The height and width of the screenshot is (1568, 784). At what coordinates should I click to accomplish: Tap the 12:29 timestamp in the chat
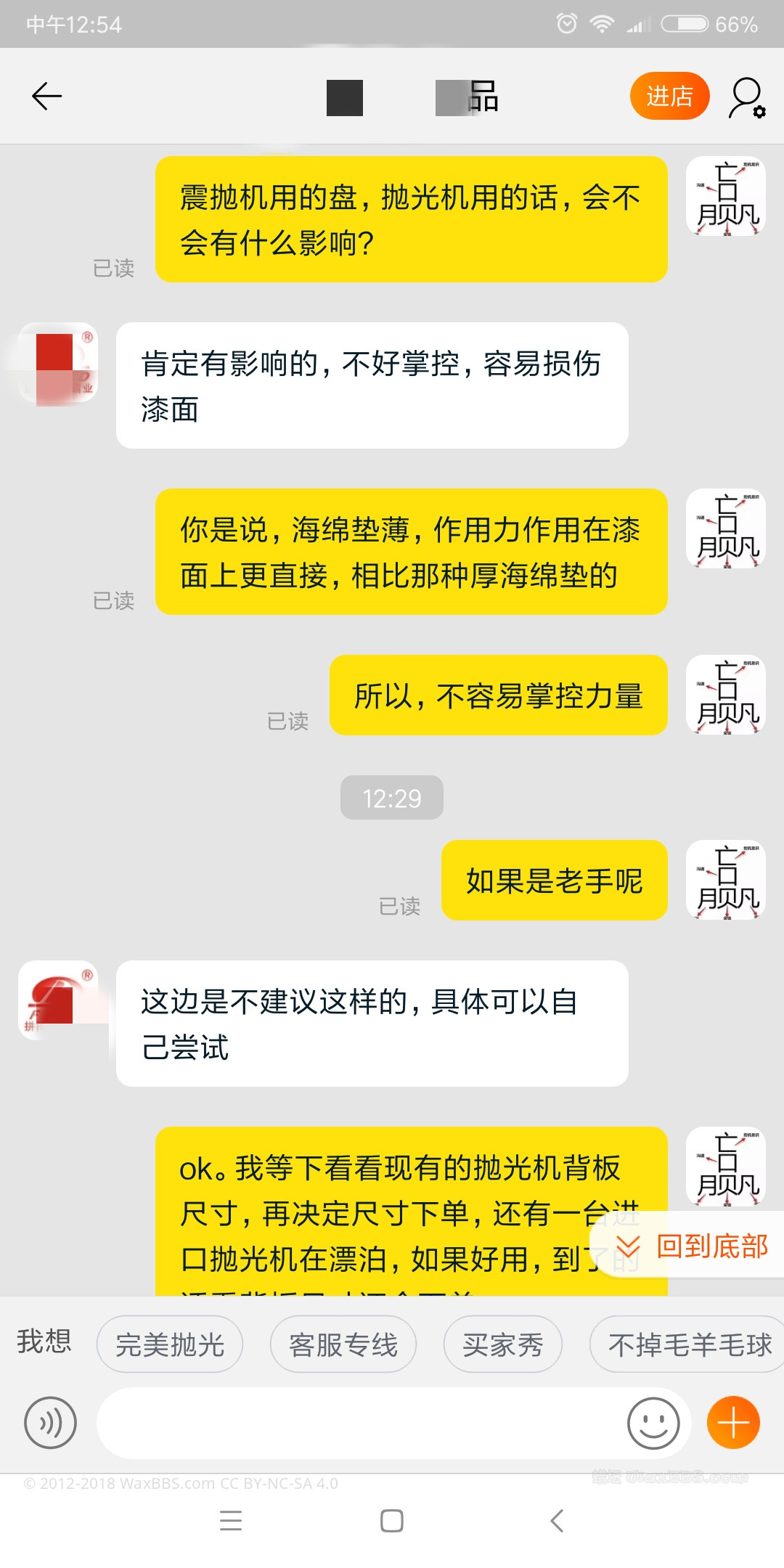(x=392, y=797)
